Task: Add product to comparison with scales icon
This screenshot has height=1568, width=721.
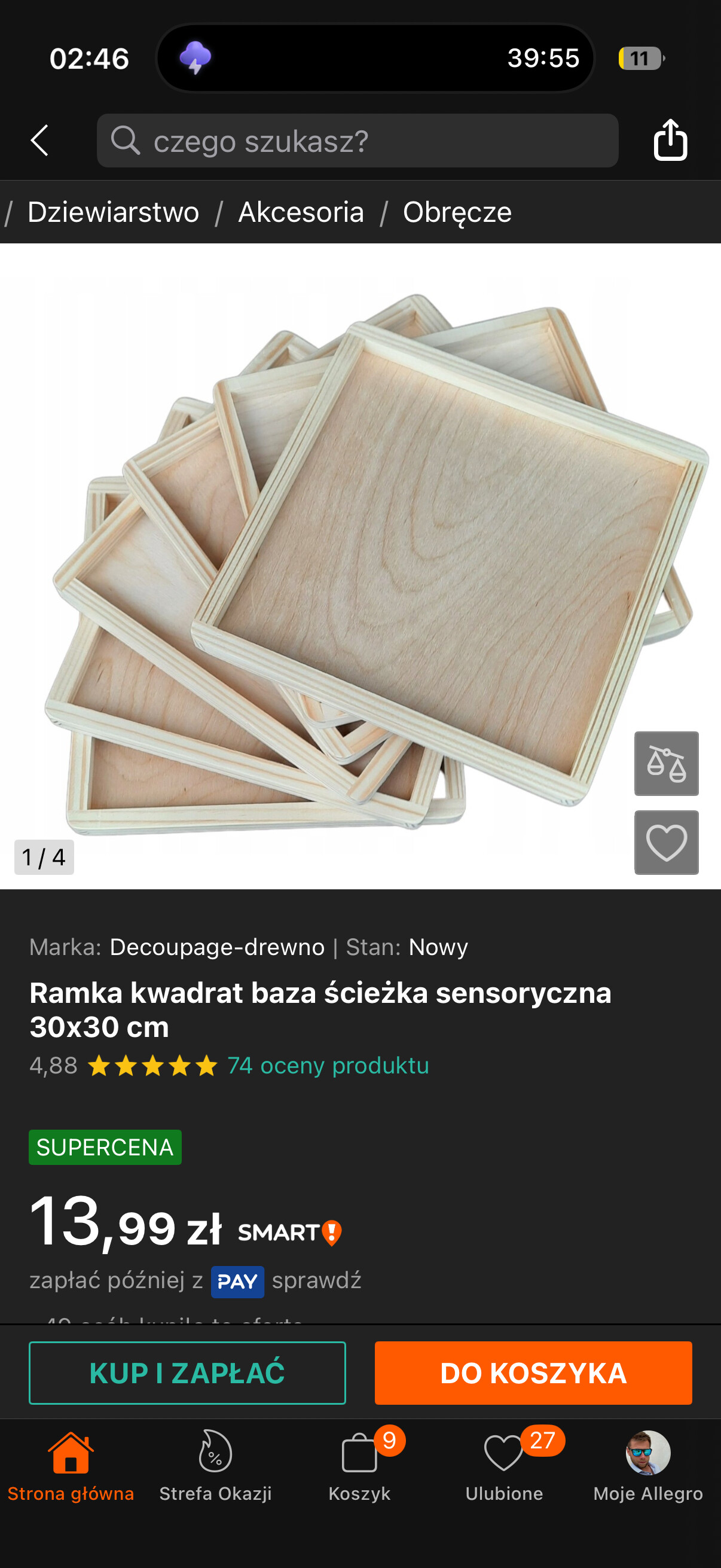Action: 666,763
